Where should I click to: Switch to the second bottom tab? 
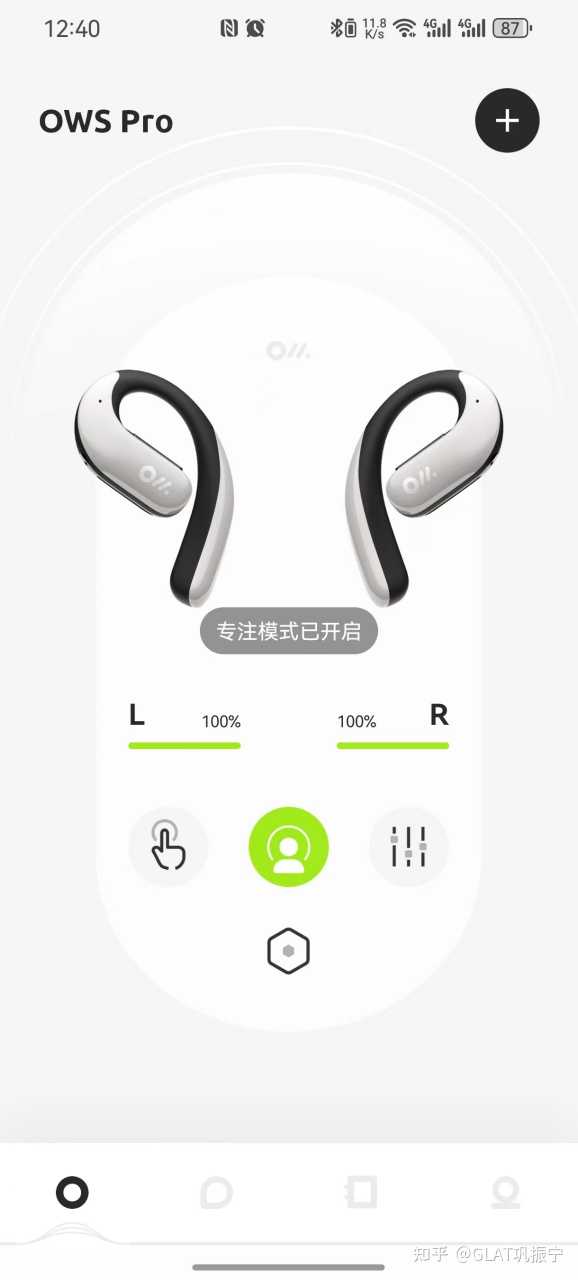216,1192
